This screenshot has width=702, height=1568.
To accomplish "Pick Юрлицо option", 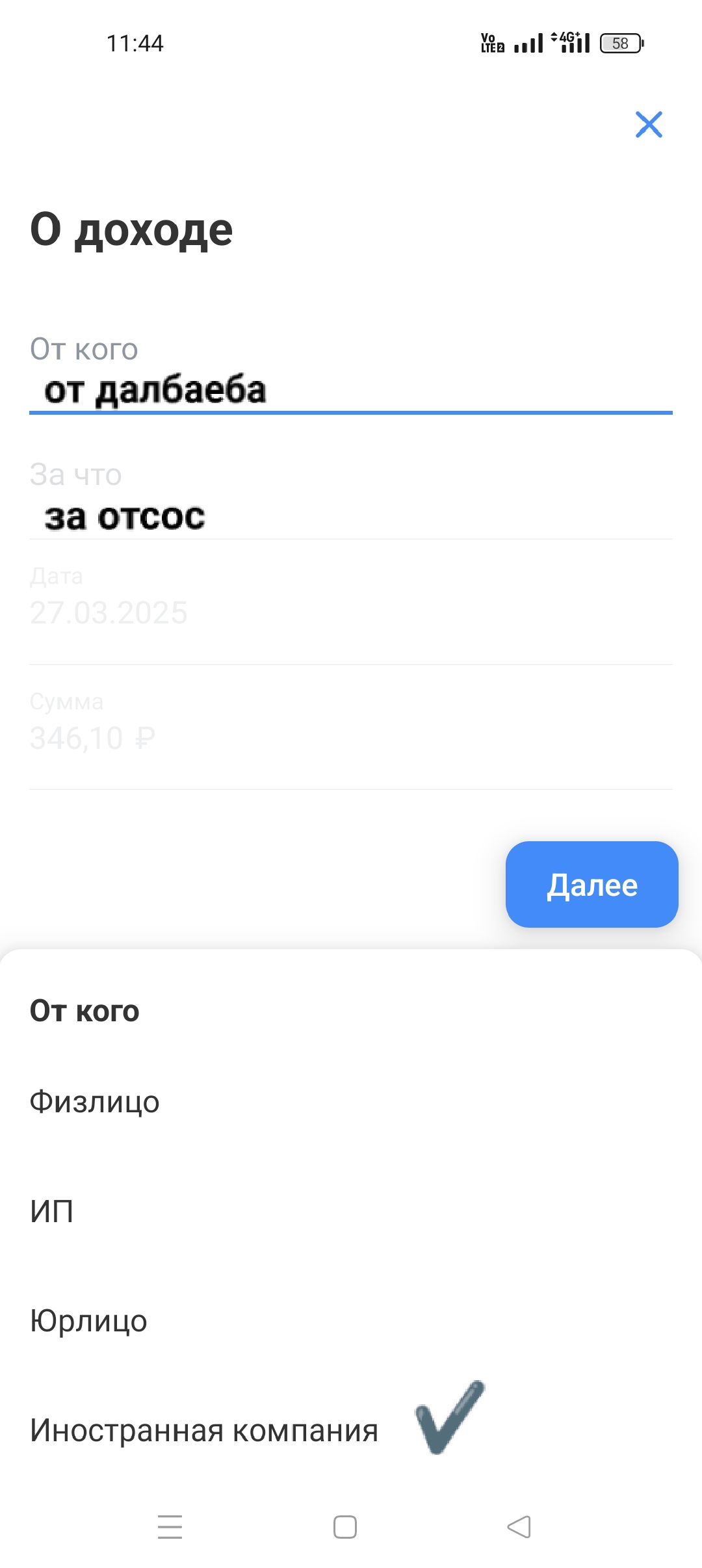I will pos(351,1320).
